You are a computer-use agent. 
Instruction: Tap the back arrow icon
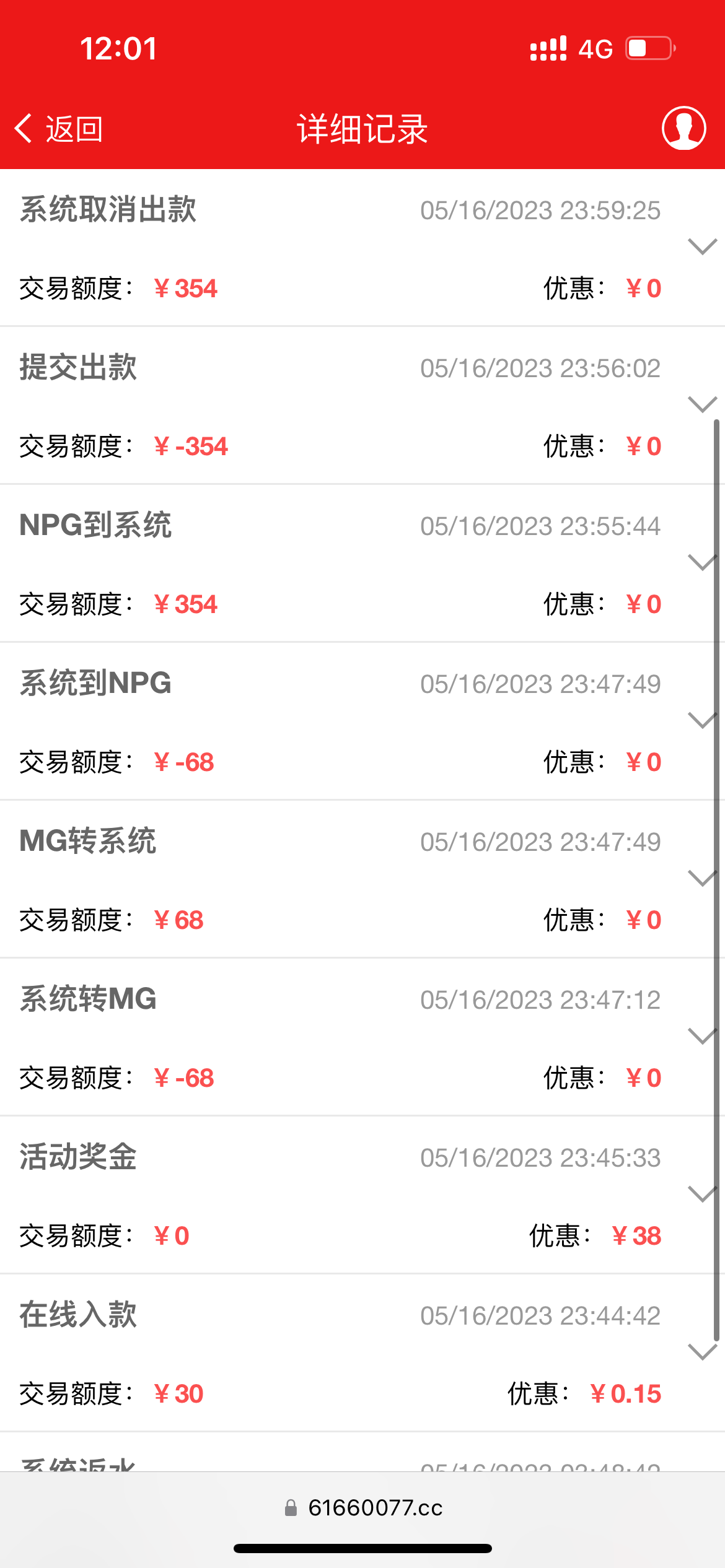click(24, 128)
